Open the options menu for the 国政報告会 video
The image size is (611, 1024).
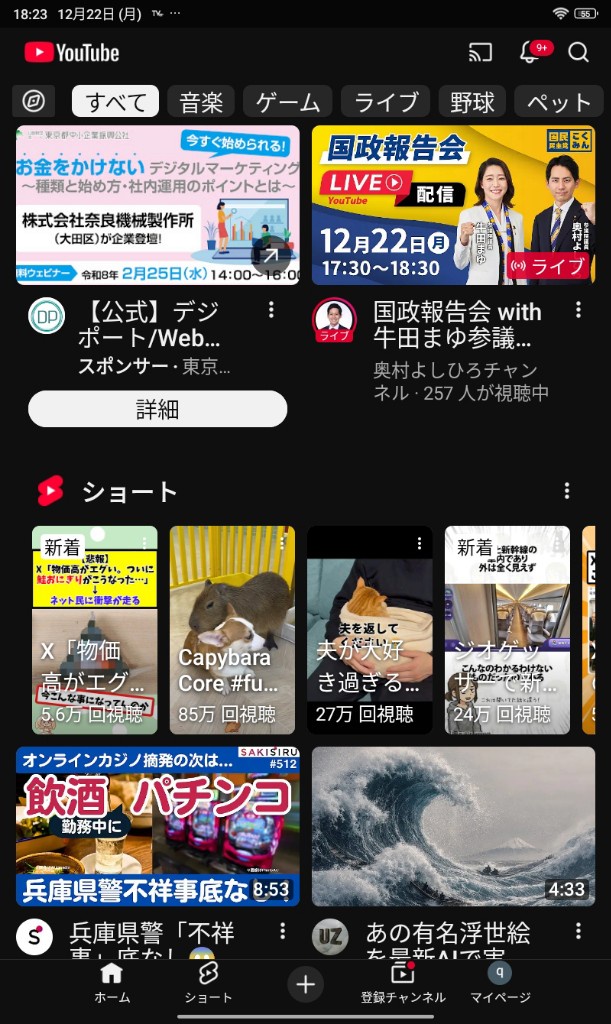coord(578,311)
